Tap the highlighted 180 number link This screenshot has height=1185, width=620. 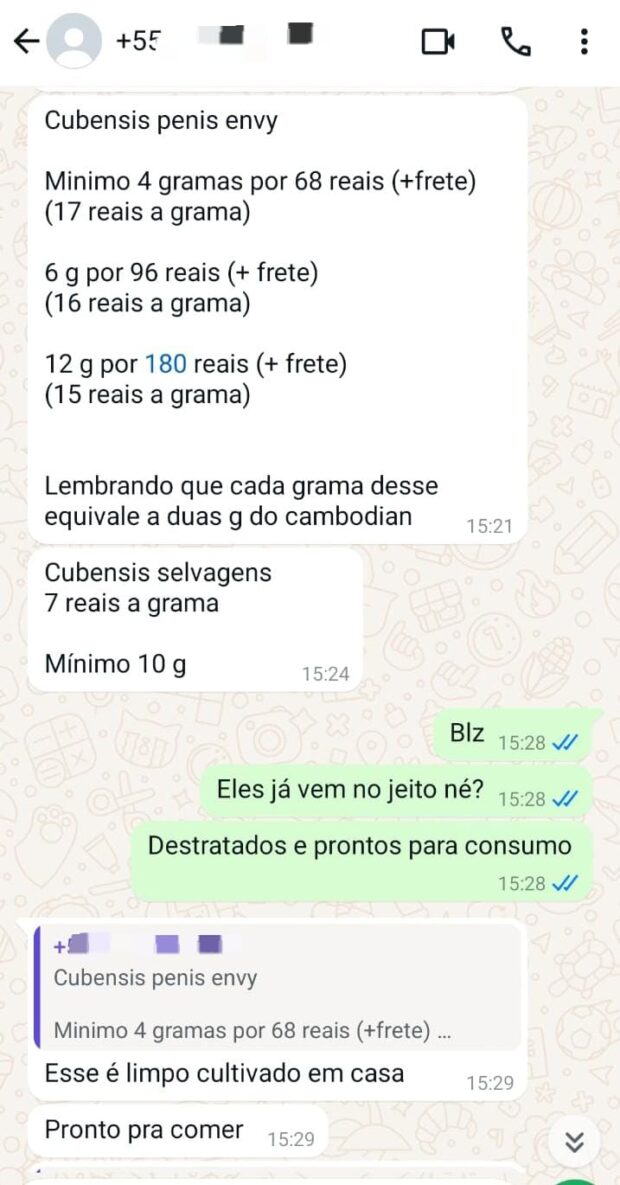pyautogui.click(x=165, y=365)
